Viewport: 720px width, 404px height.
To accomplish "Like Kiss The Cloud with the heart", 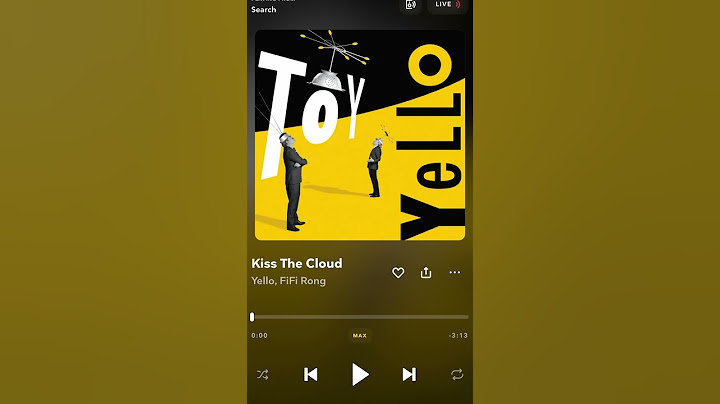I will tap(398, 272).
